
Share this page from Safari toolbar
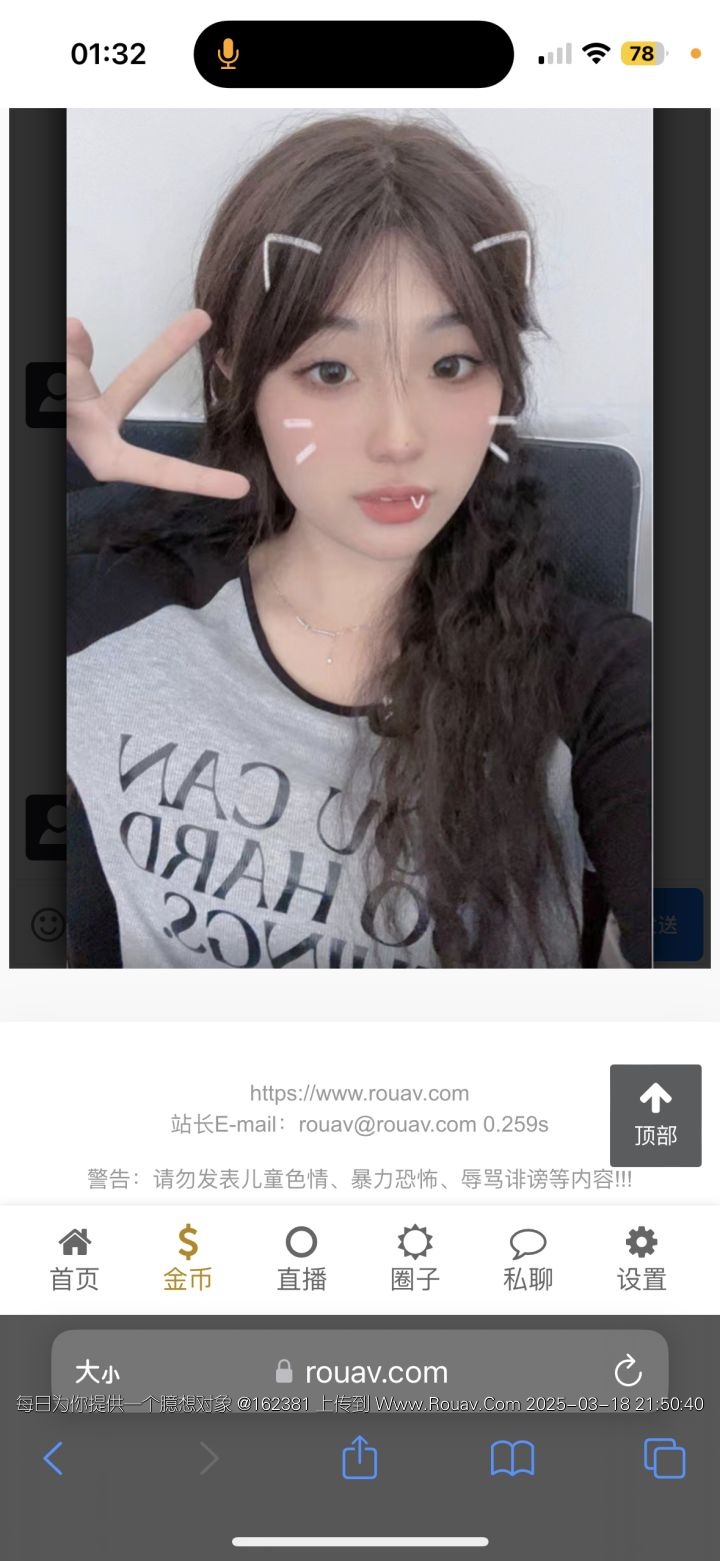tap(359, 1458)
